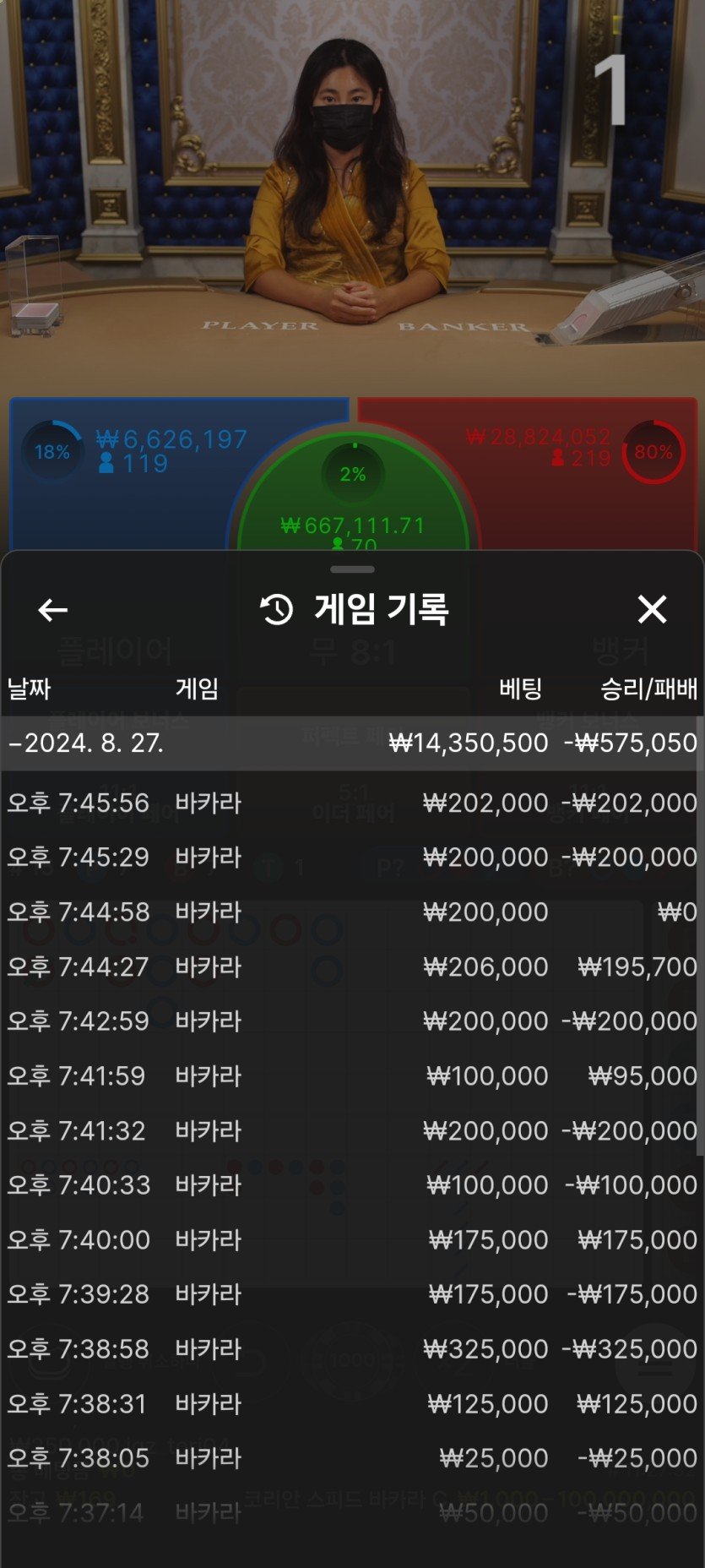
Task: Collapse the 2024. 8. 27. date group
Action: (x=84, y=743)
